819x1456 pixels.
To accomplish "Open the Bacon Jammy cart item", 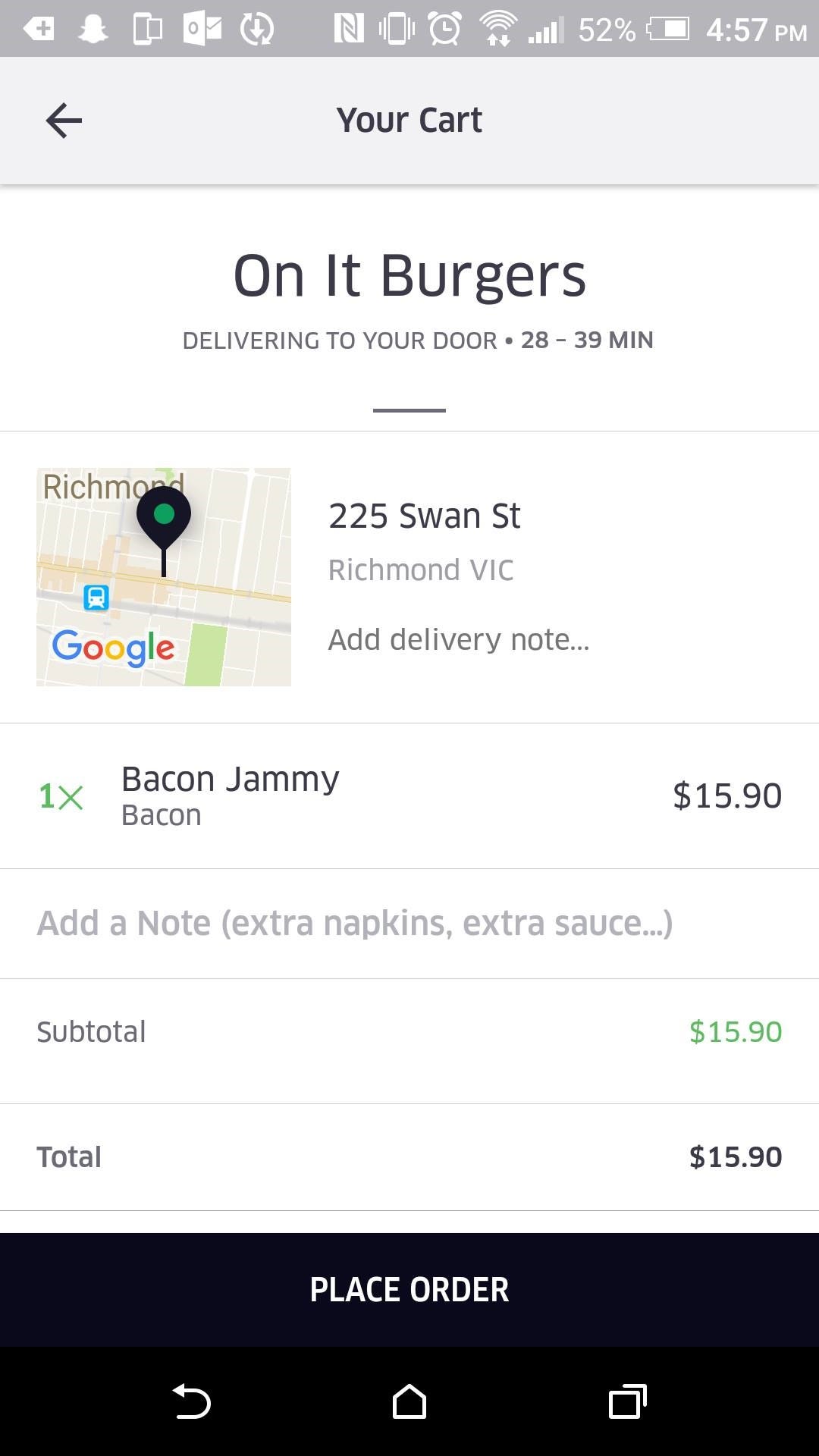I will [x=409, y=796].
